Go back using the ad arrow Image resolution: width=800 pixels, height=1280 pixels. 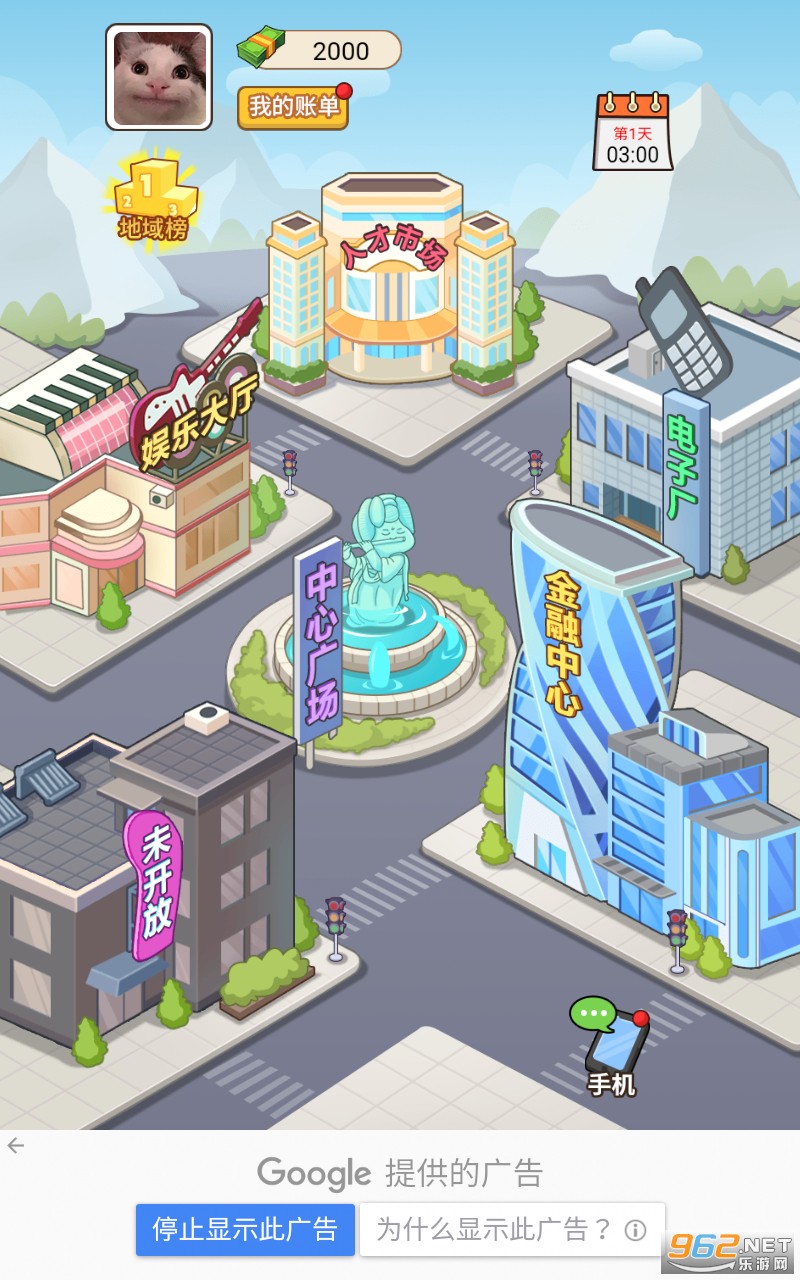[x=15, y=1146]
